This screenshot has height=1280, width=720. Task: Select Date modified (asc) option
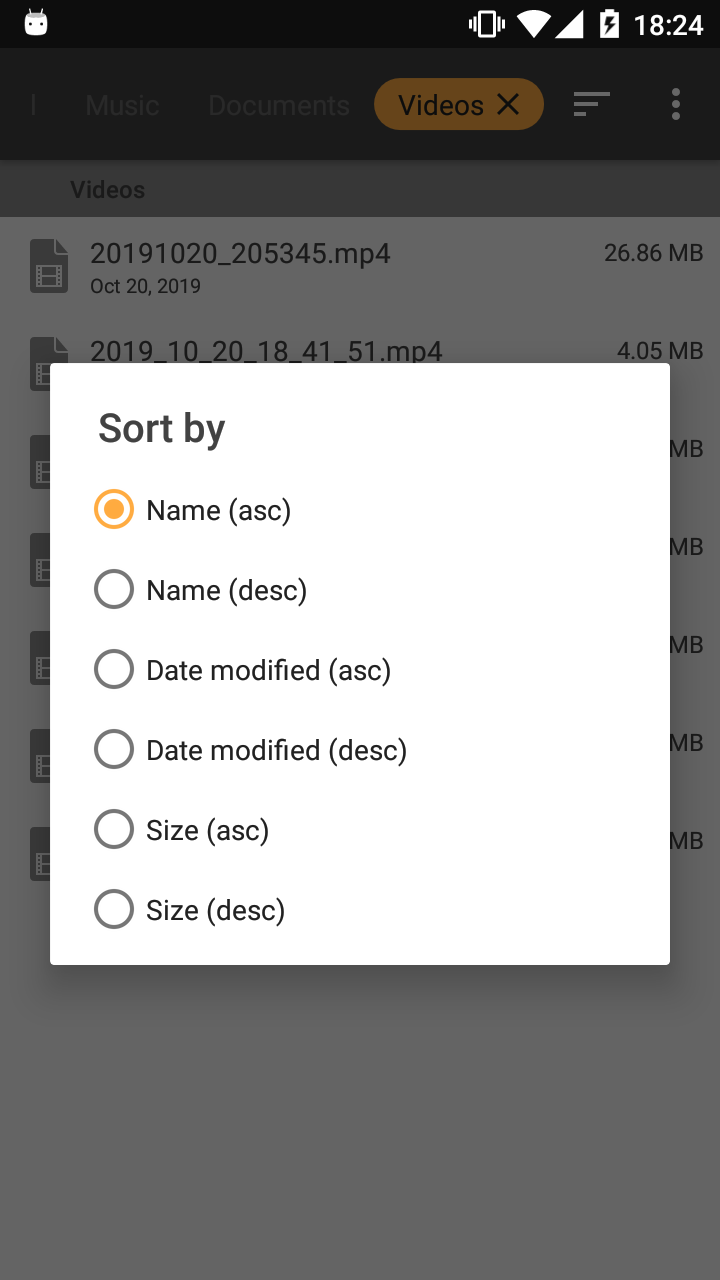[x=360, y=670]
